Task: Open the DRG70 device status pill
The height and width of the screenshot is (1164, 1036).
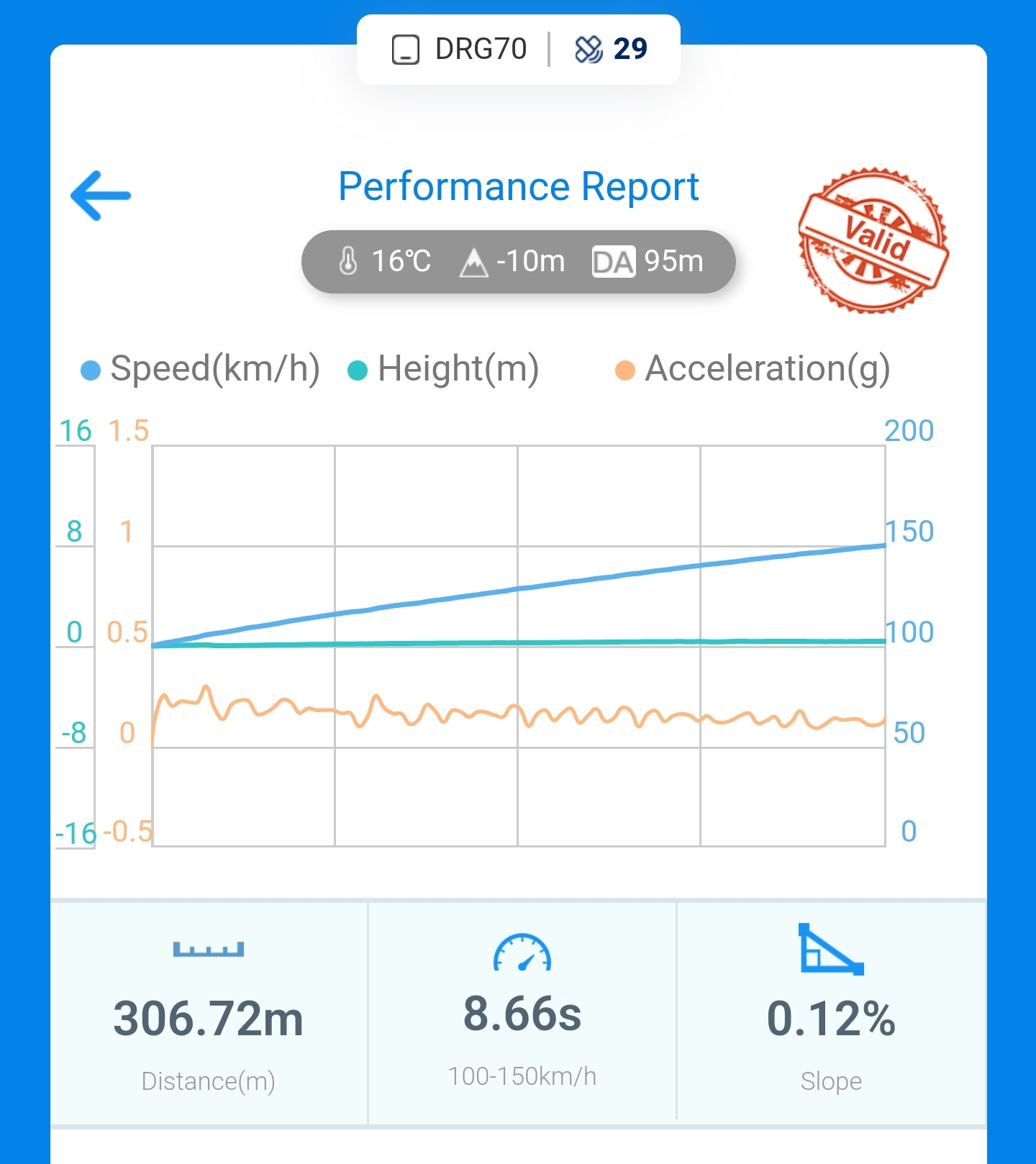Action: click(x=518, y=49)
